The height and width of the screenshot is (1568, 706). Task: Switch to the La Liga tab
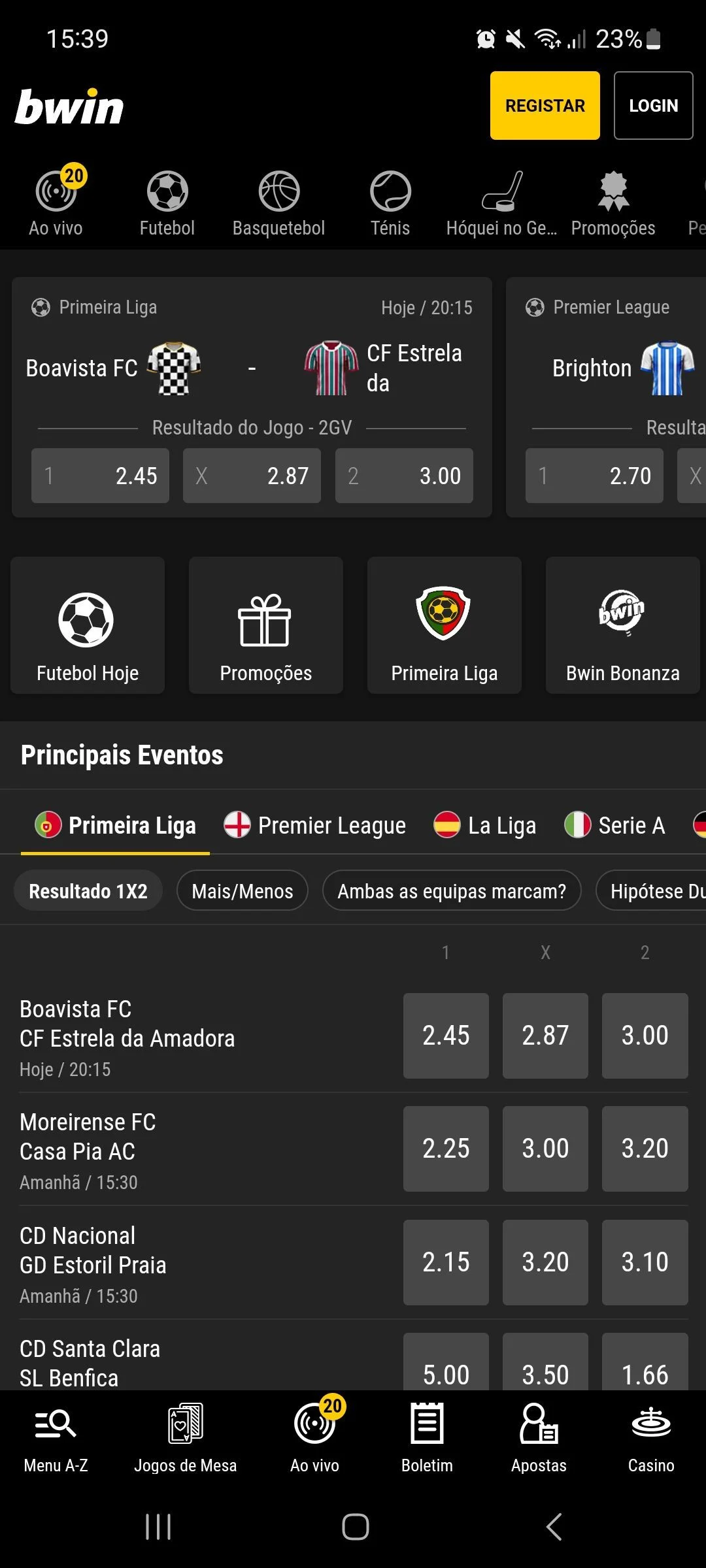[x=485, y=825]
